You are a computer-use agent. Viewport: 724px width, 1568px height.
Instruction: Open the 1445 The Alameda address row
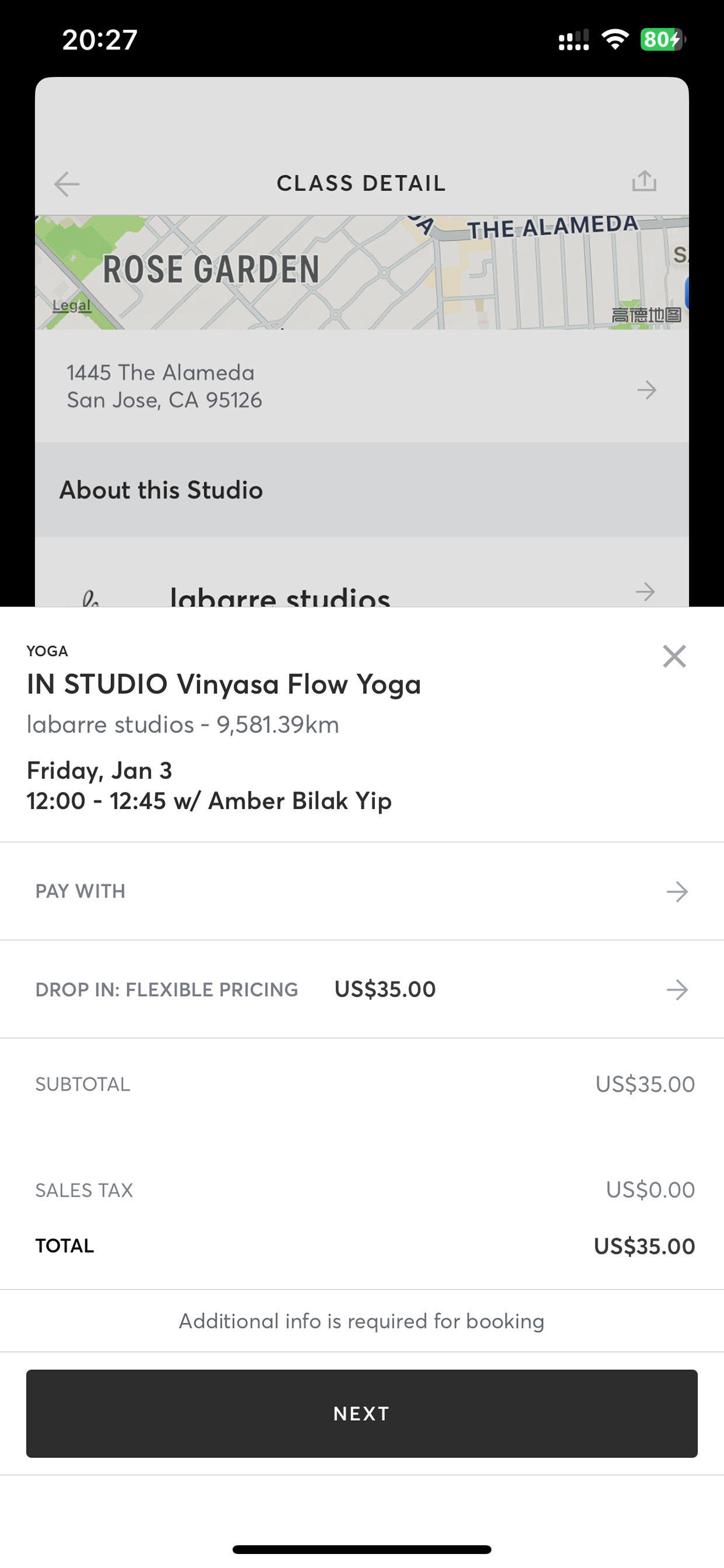coord(362,386)
